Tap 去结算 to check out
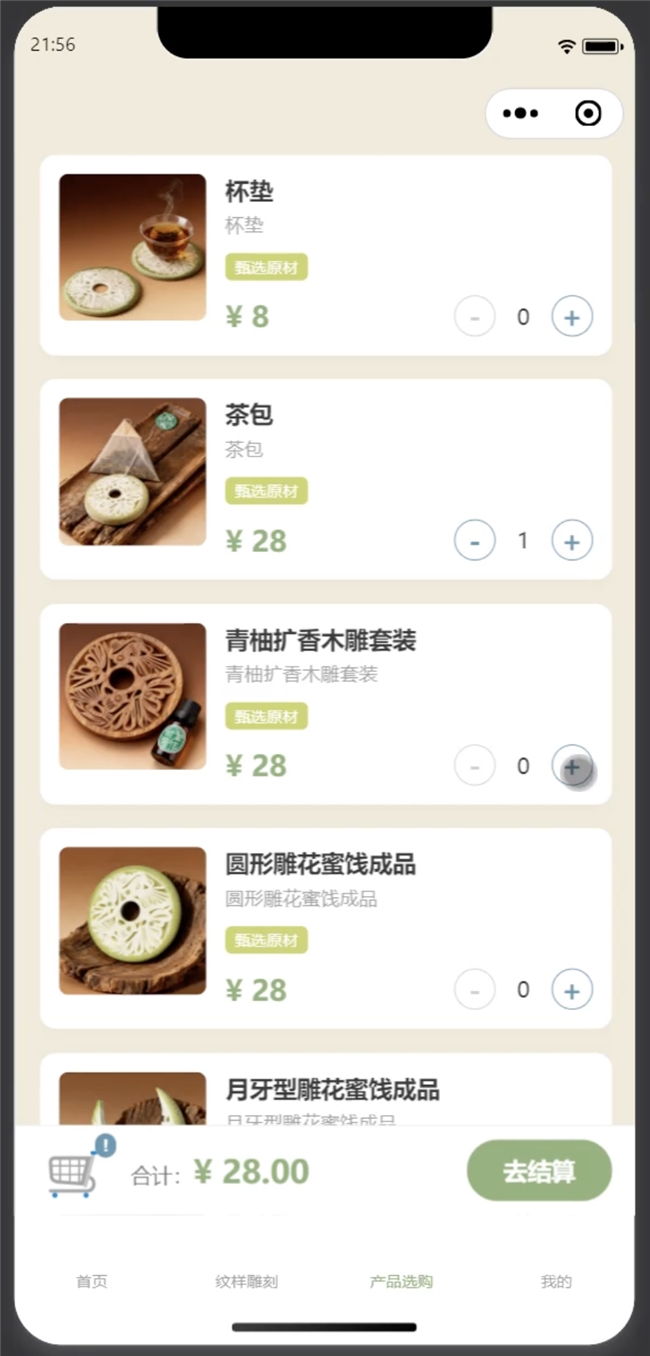This screenshot has height=1356, width=650. [x=539, y=1171]
